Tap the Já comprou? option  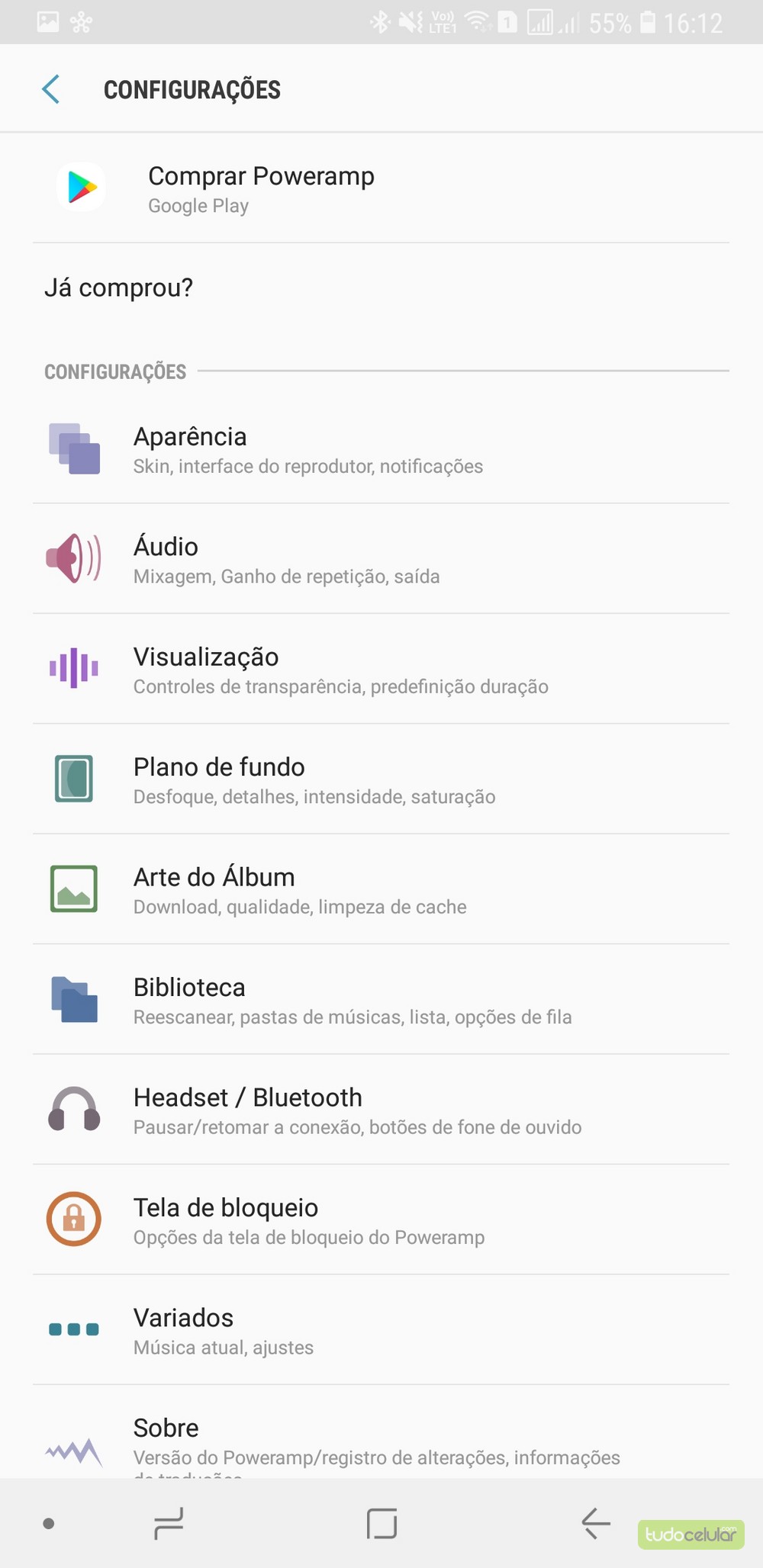click(381, 288)
